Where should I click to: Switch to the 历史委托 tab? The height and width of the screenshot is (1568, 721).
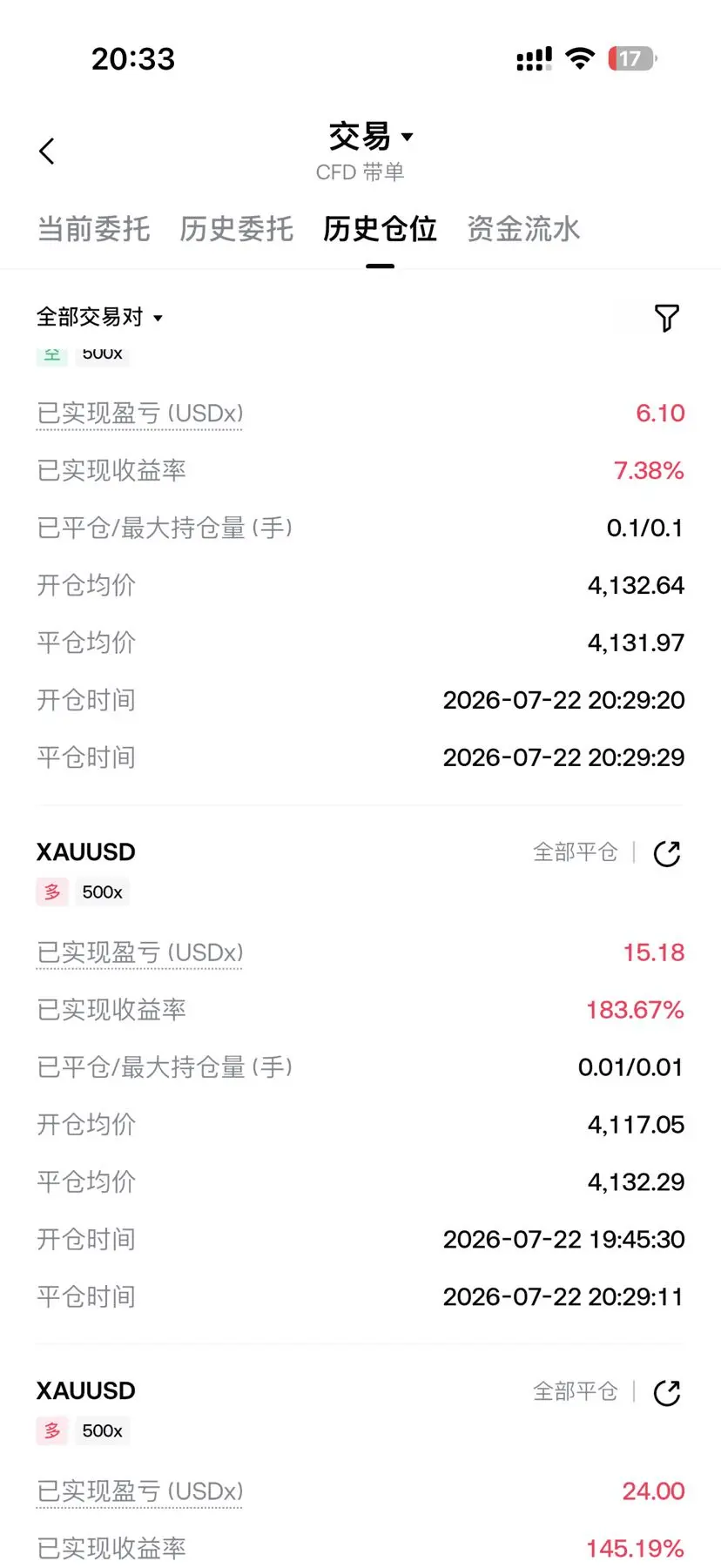coord(236,229)
